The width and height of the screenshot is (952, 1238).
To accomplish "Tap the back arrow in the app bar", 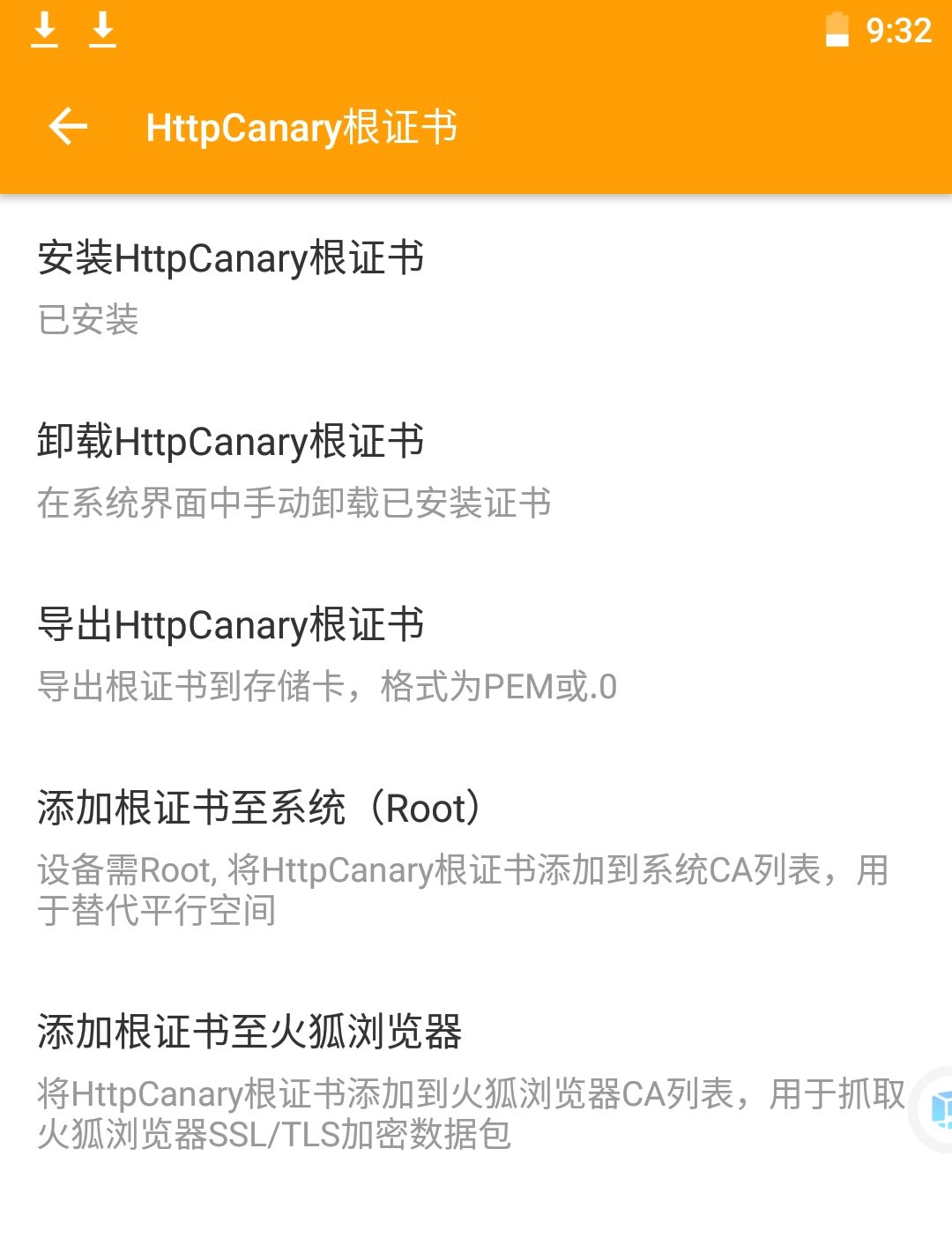I will 66,127.
